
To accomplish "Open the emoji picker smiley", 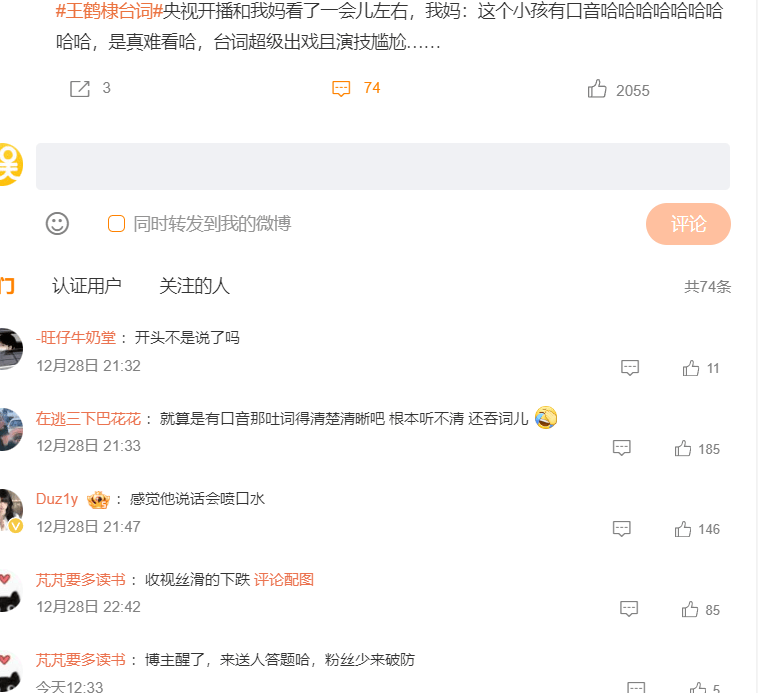I will 58,224.
